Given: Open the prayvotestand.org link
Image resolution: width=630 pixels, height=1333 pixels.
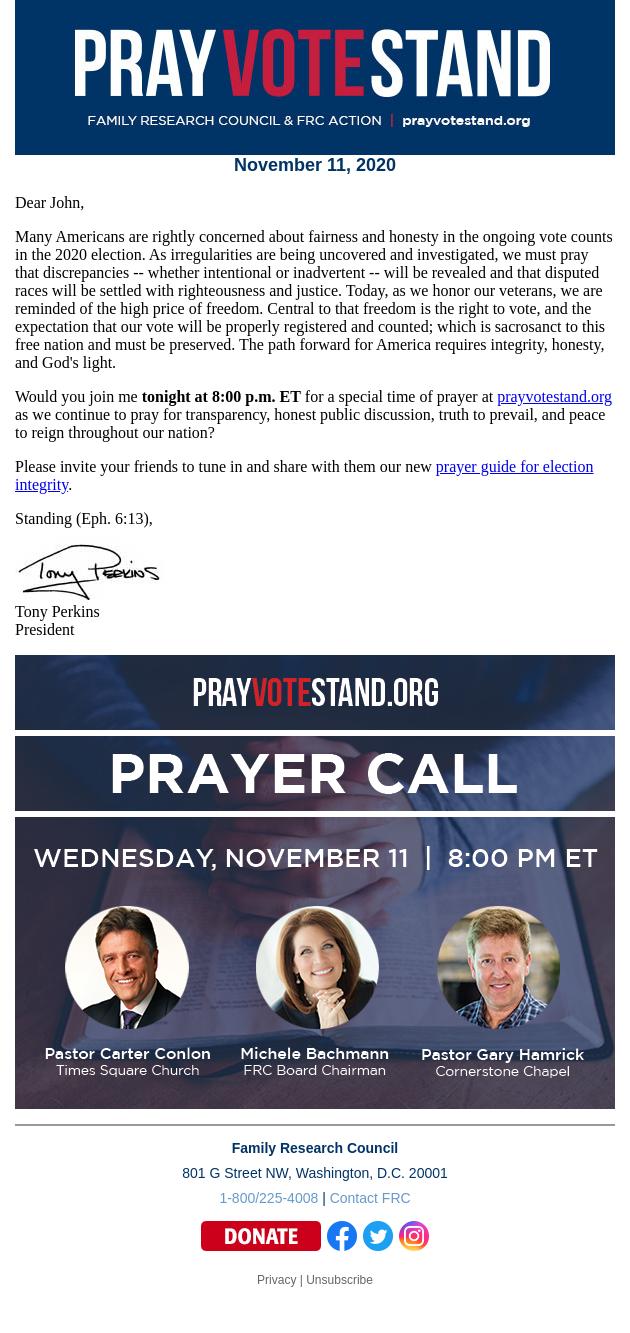Looking at the screenshot, I should point(554,397).
